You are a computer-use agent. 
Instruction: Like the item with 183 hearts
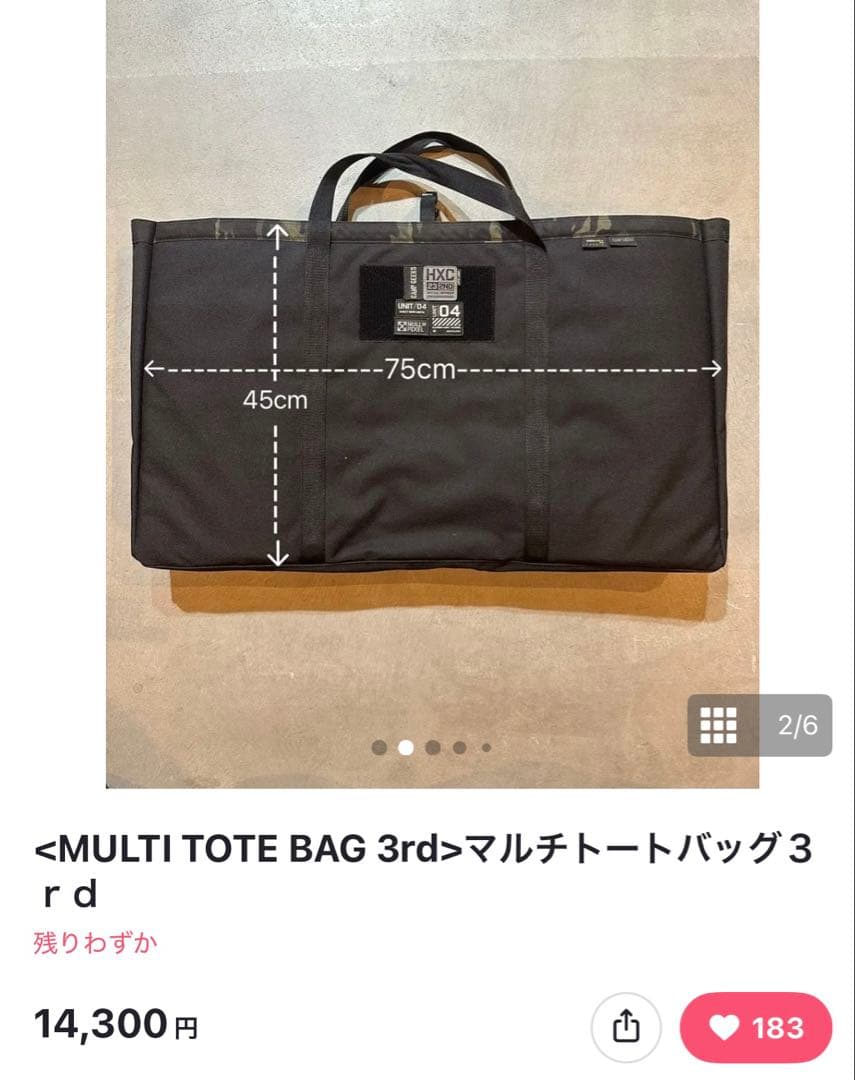(755, 1027)
